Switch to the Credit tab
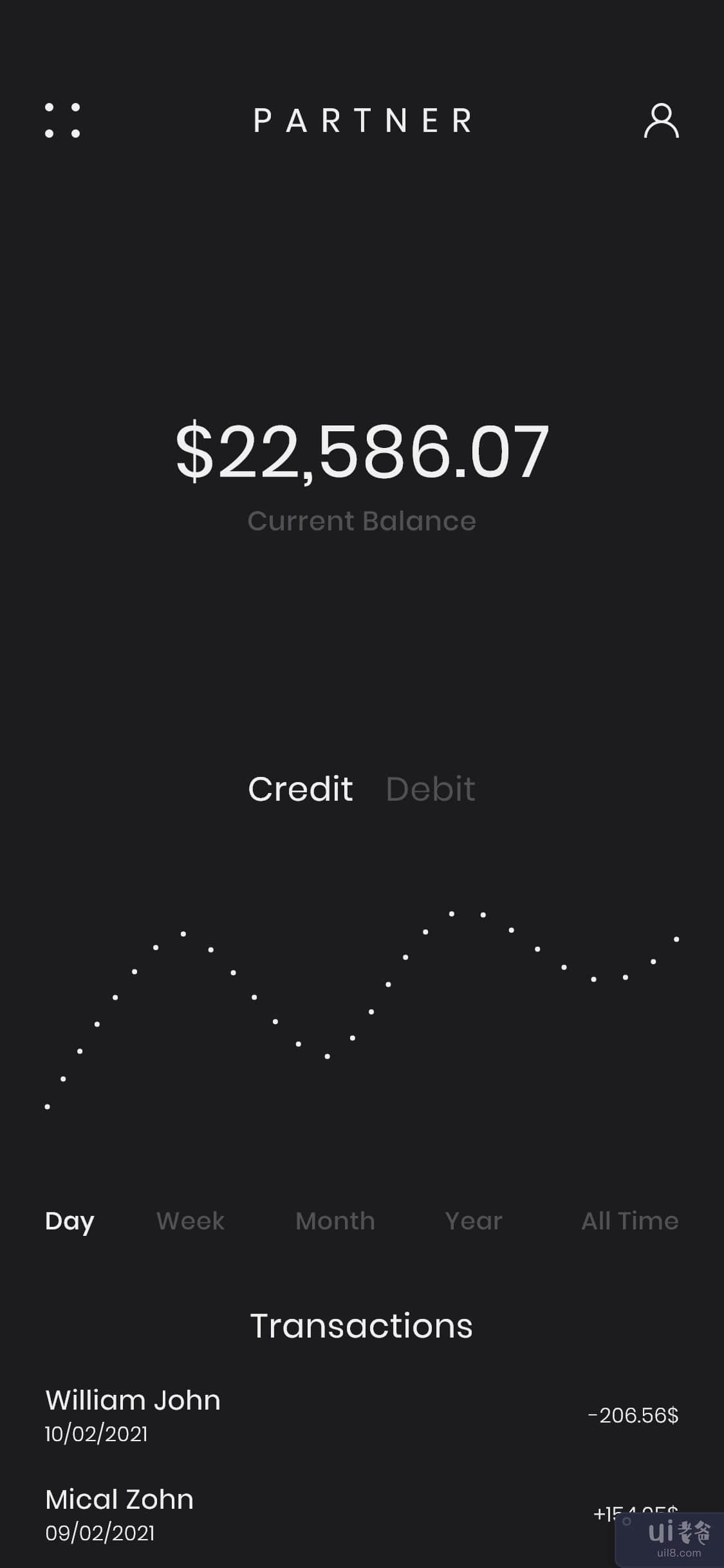Viewport: 724px width, 1568px height. coord(301,789)
